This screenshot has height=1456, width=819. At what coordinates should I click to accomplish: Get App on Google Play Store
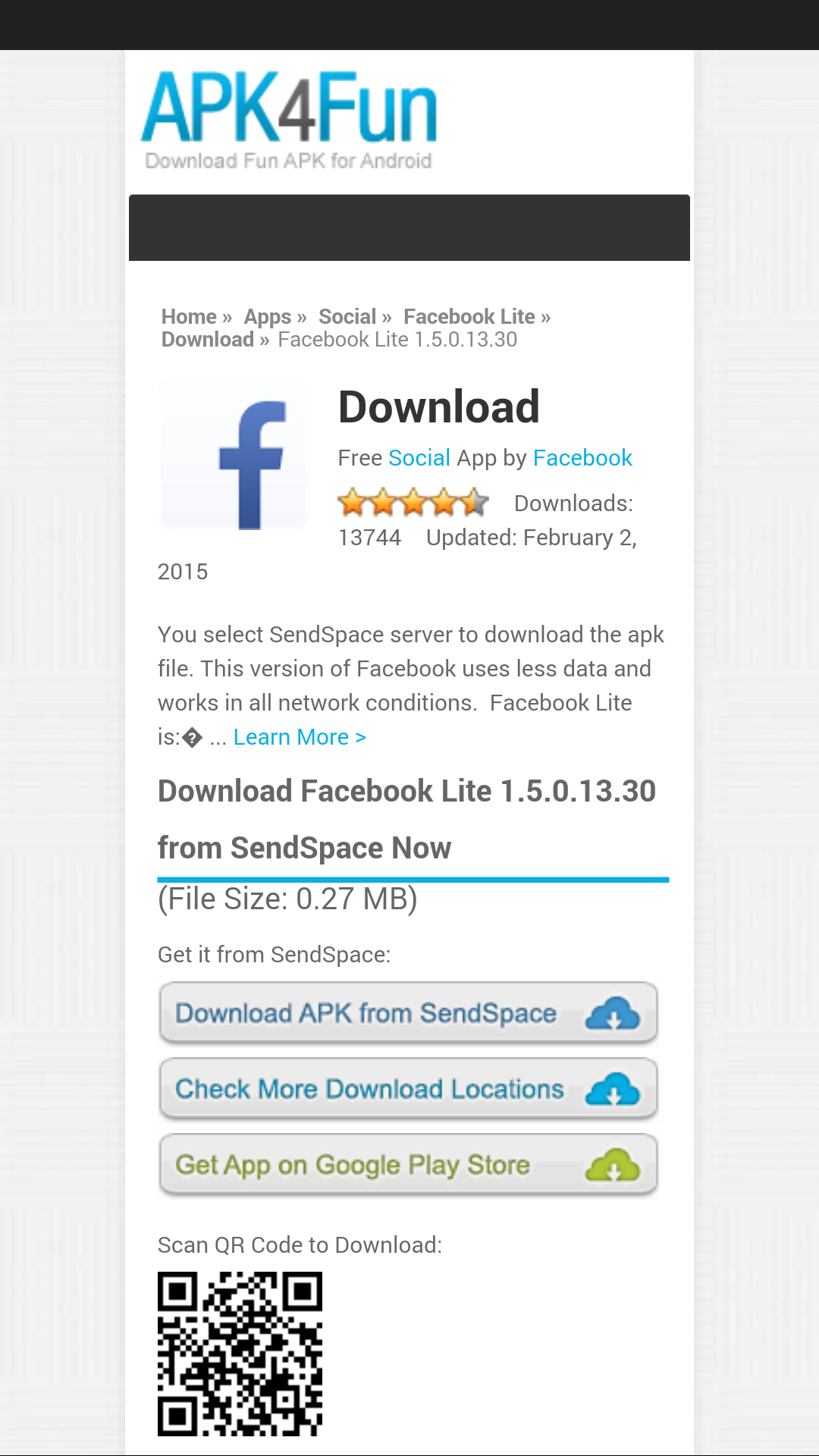(x=408, y=1165)
